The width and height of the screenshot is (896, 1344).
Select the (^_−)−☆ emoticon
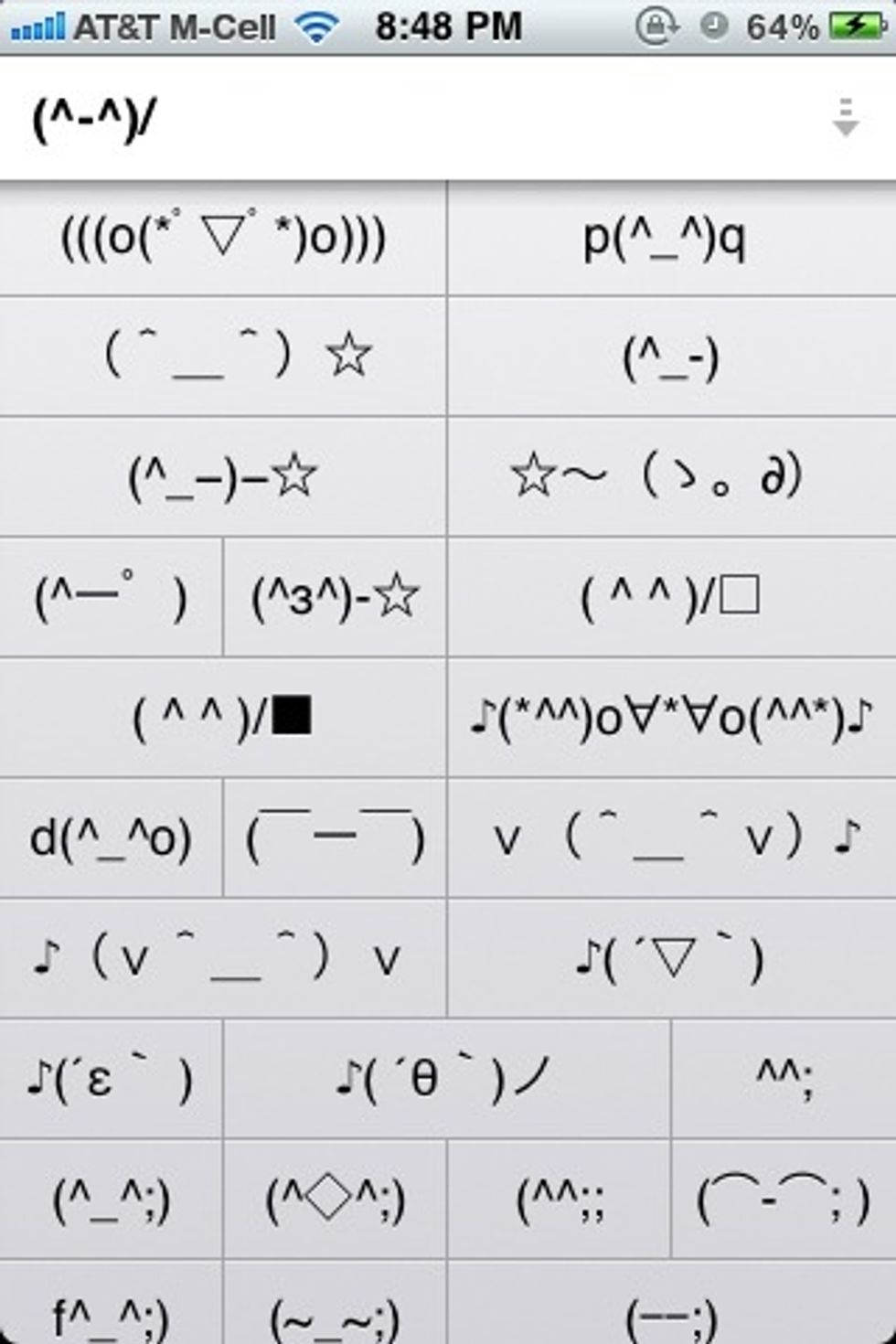point(222,477)
